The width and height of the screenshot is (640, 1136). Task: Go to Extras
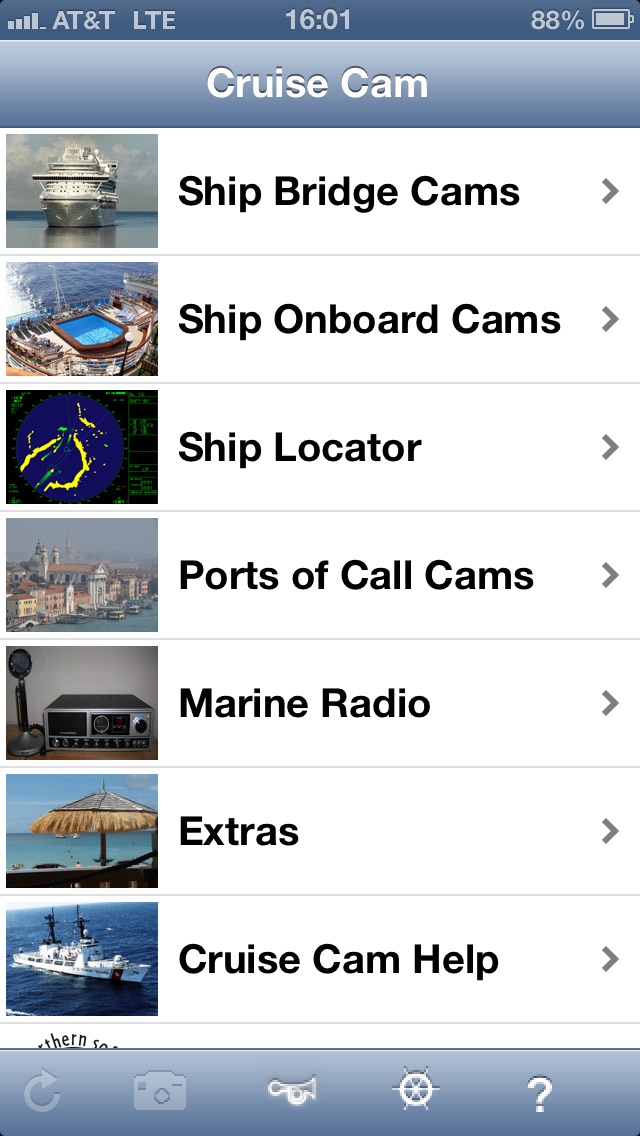pyautogui.click(x=238, y=831)
